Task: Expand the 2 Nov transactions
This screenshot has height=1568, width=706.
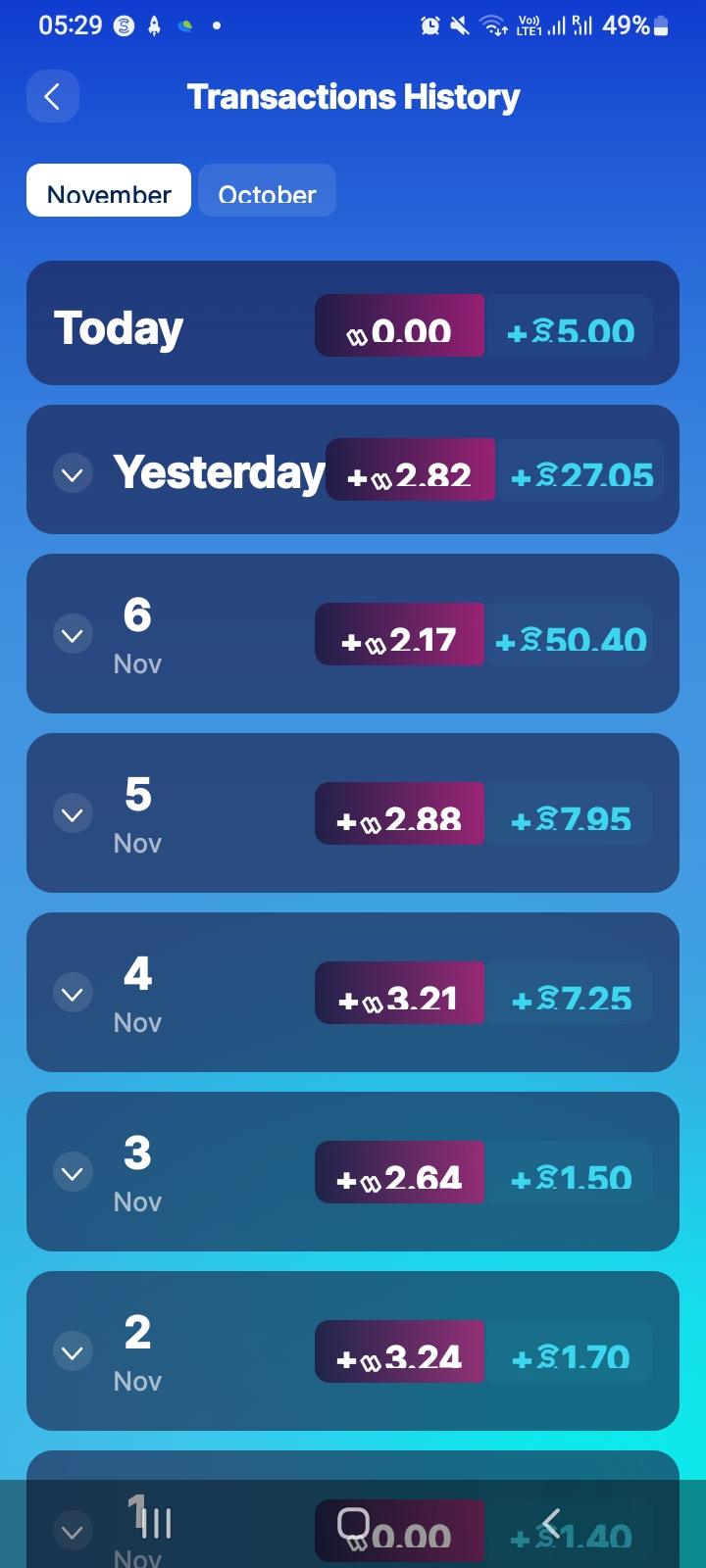Action: point(73,1351)
